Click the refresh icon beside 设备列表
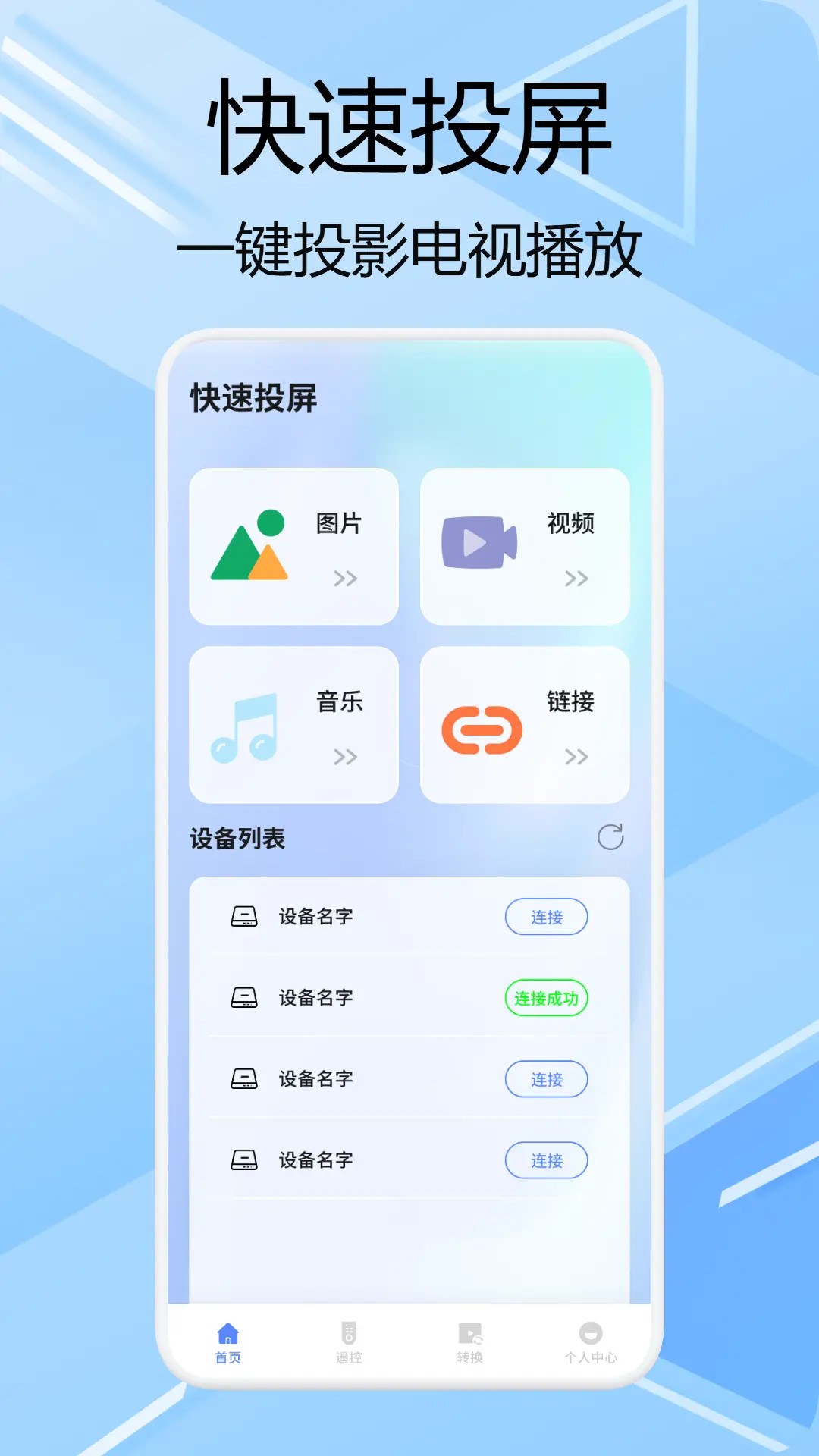The image size is (819, 1456). (610, 836)
